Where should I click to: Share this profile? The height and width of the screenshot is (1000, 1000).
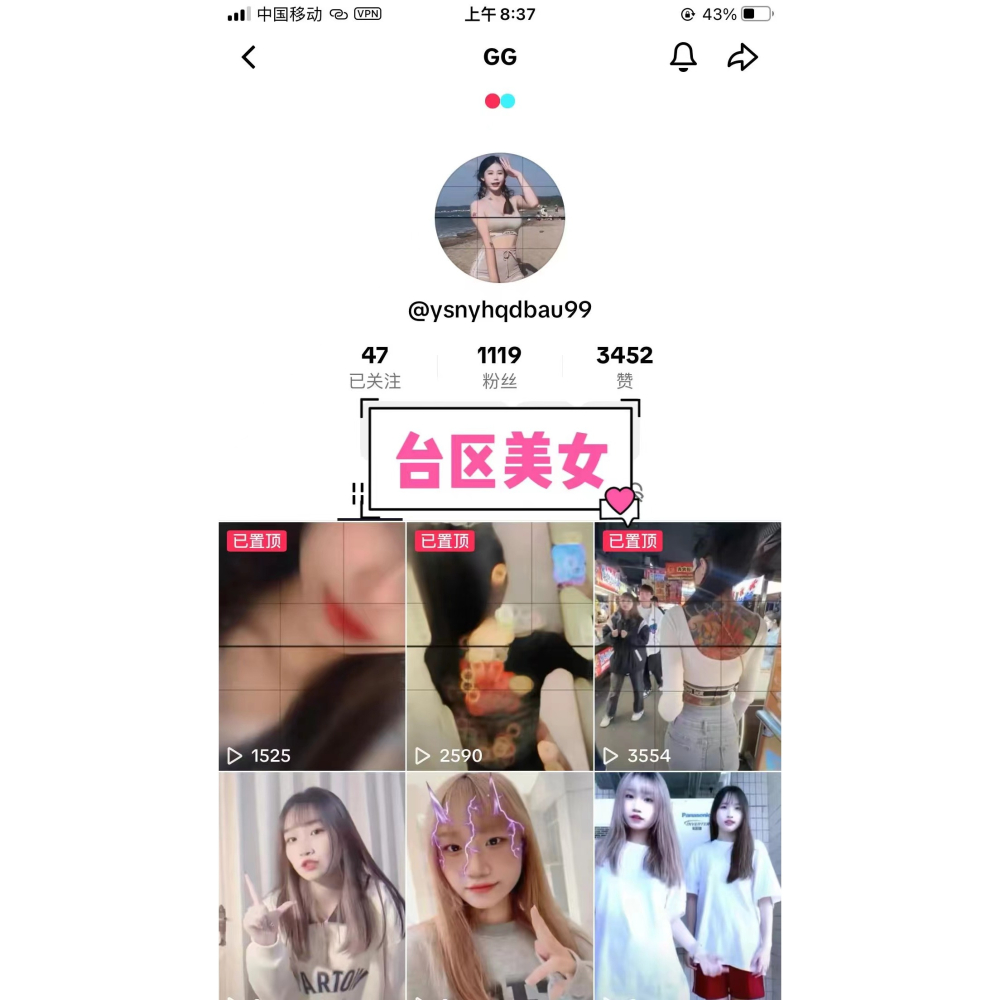[742, 58]
